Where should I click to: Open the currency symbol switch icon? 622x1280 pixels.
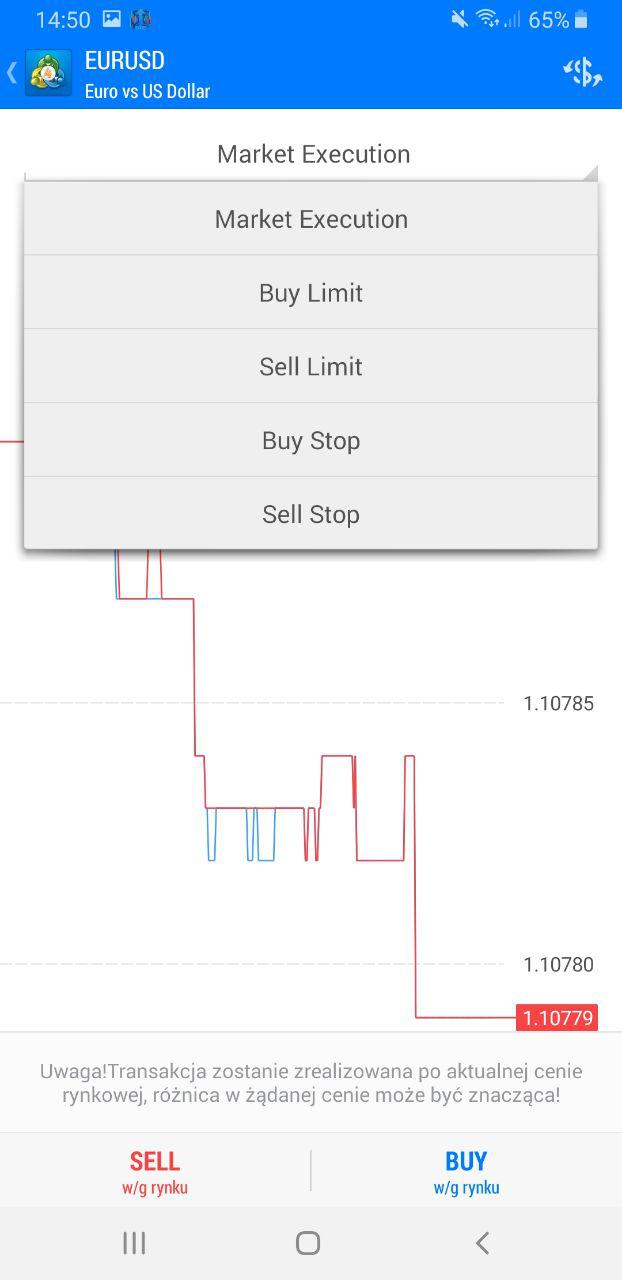[x=582, y=73]
